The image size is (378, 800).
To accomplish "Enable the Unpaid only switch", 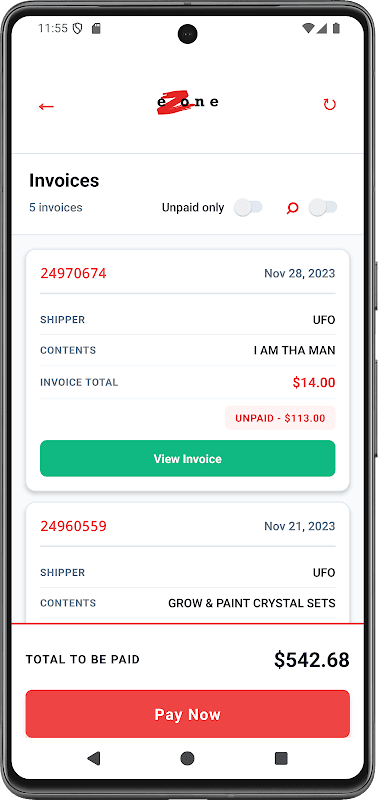I will (x=248, y=208).
